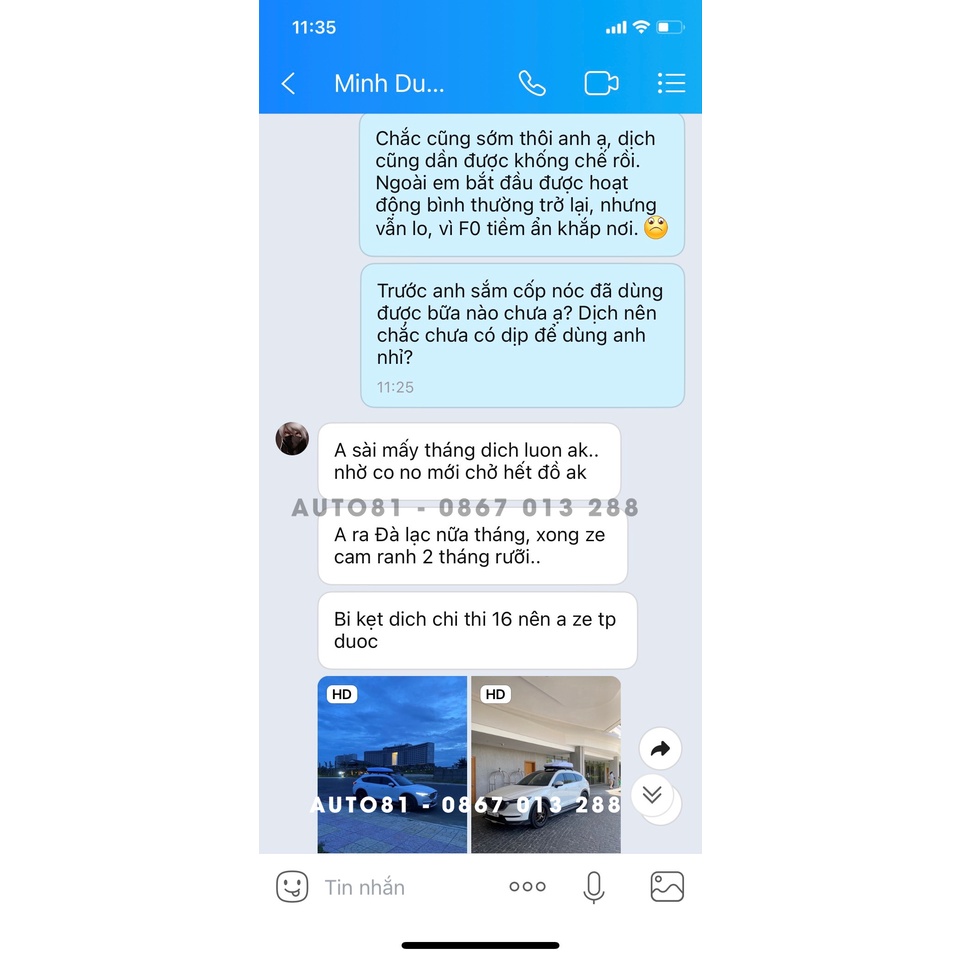Open the chat options menu

pos(671,83)
